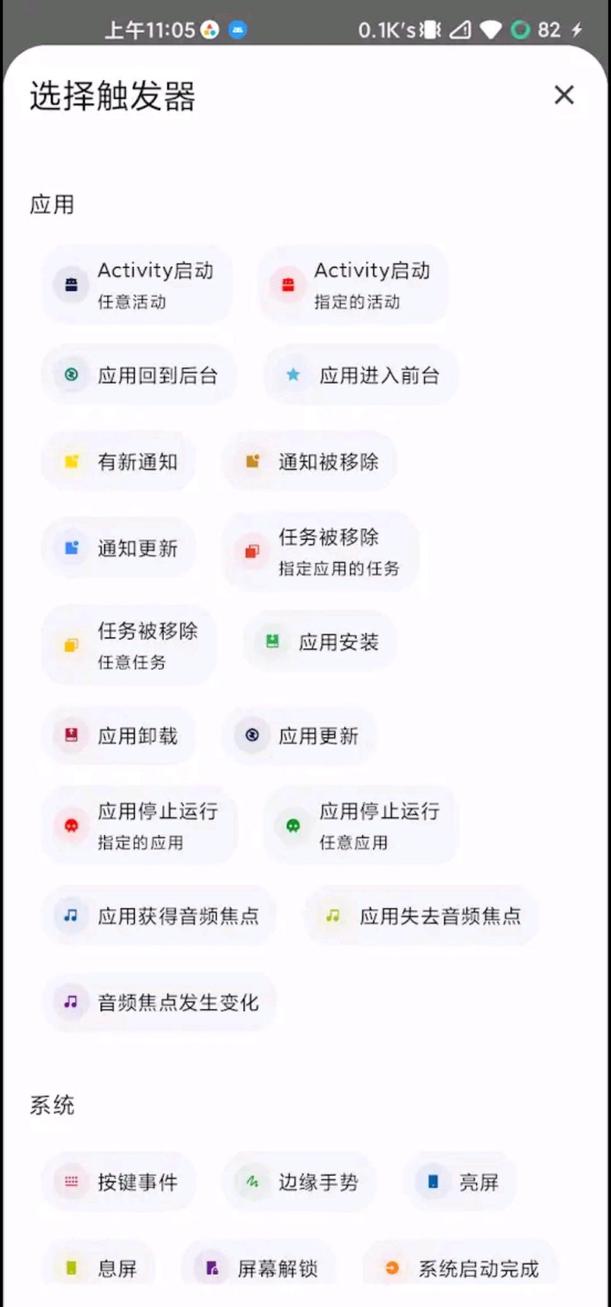Select Activity启动 指定的活动 trigger
This screenshot has height=1307, width=611.
tap(353, 285)
